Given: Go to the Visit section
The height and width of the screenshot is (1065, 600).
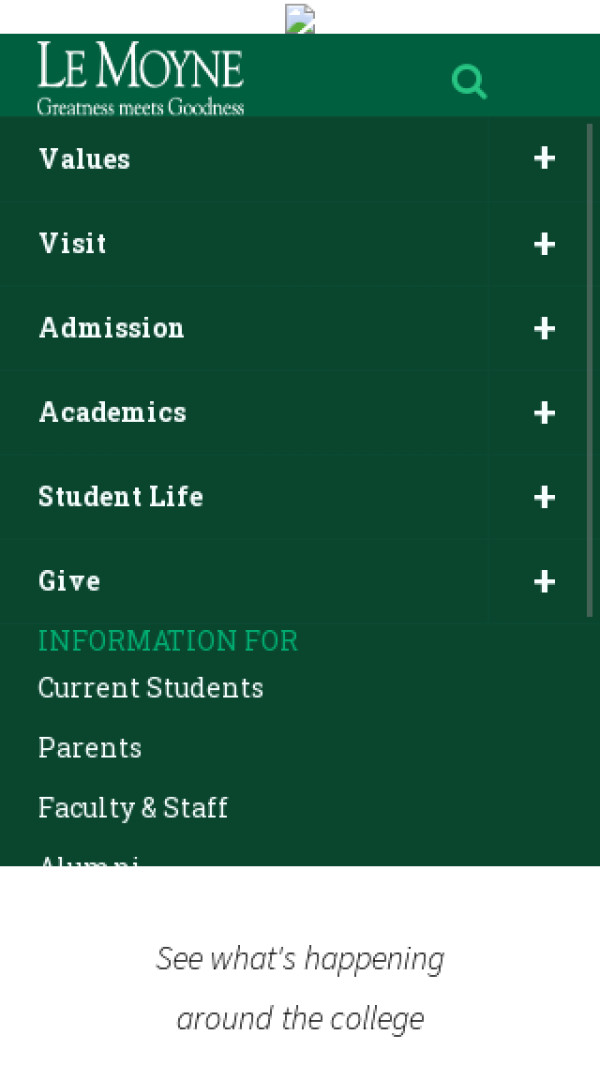Looking at the screenshot, I should click(x=73, y=243).
